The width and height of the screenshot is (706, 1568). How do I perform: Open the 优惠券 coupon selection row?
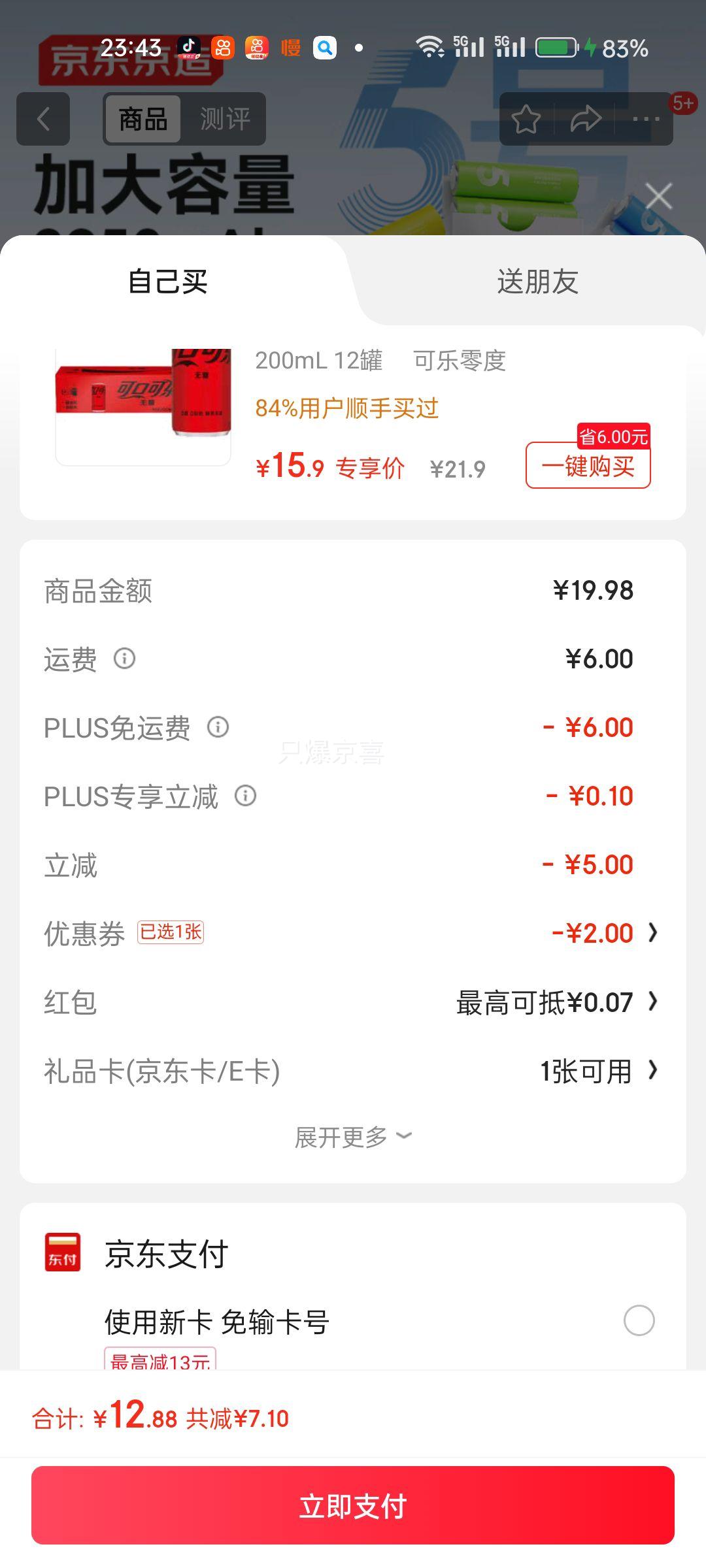[x=353, y=933]
